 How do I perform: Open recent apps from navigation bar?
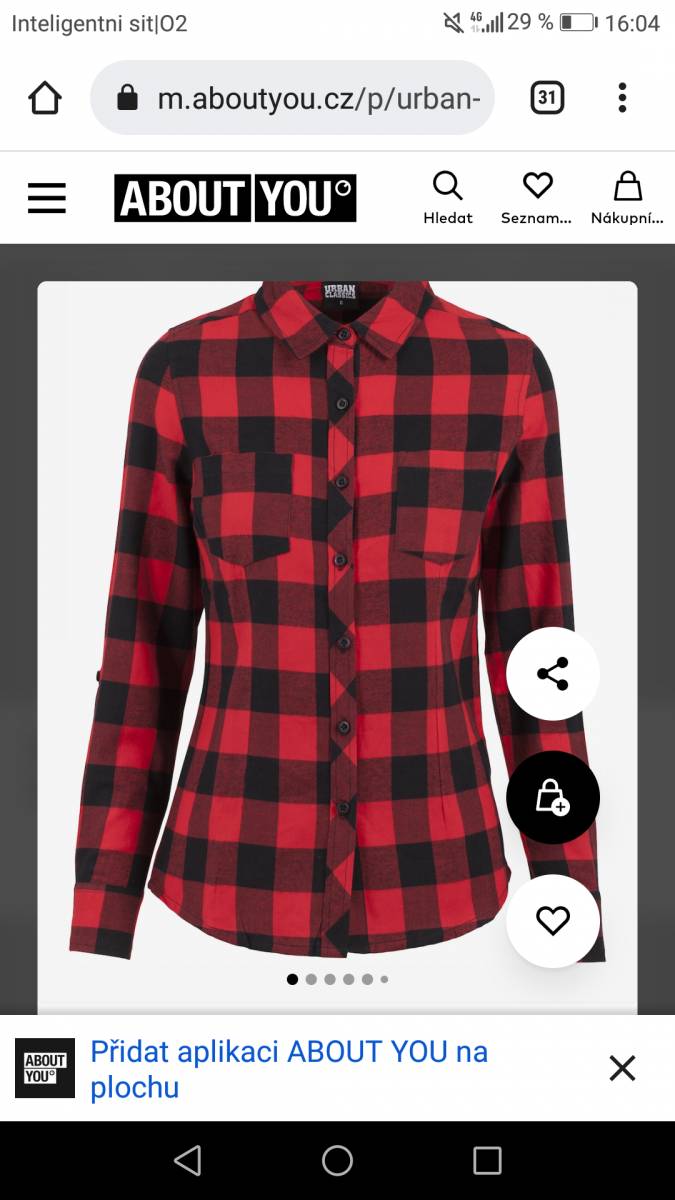click(487, 1160)
